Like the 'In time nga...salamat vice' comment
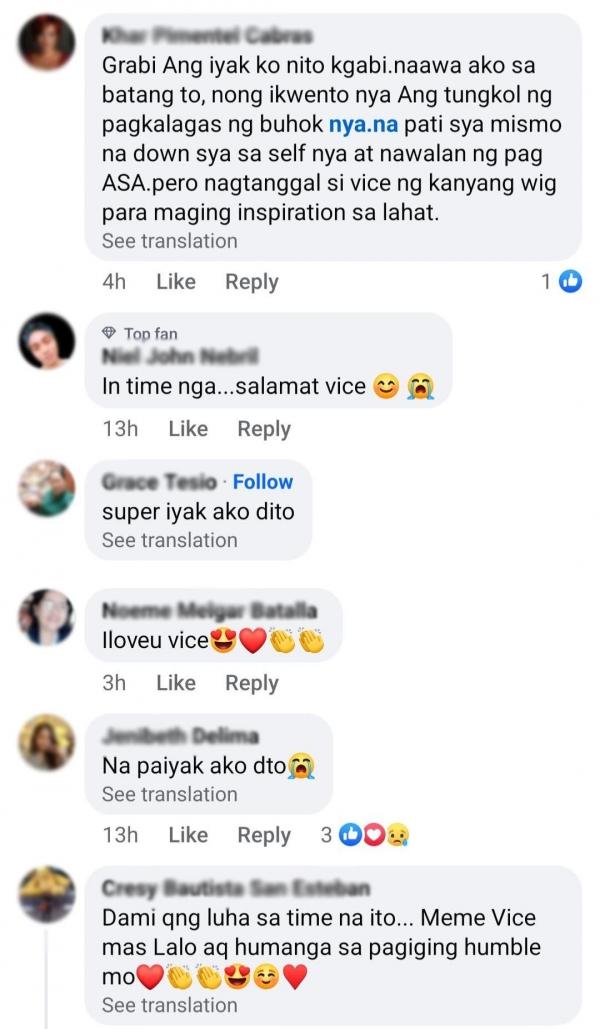600x1029 pixels. click(x=188, y=429)
